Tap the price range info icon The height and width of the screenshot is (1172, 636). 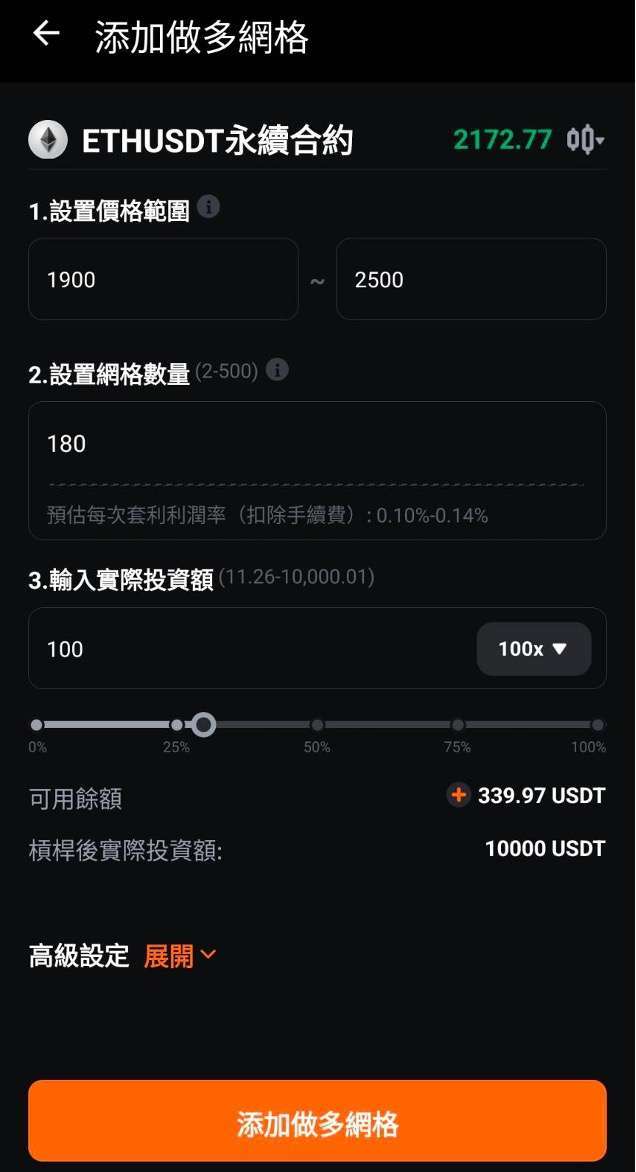coord(208,207)
